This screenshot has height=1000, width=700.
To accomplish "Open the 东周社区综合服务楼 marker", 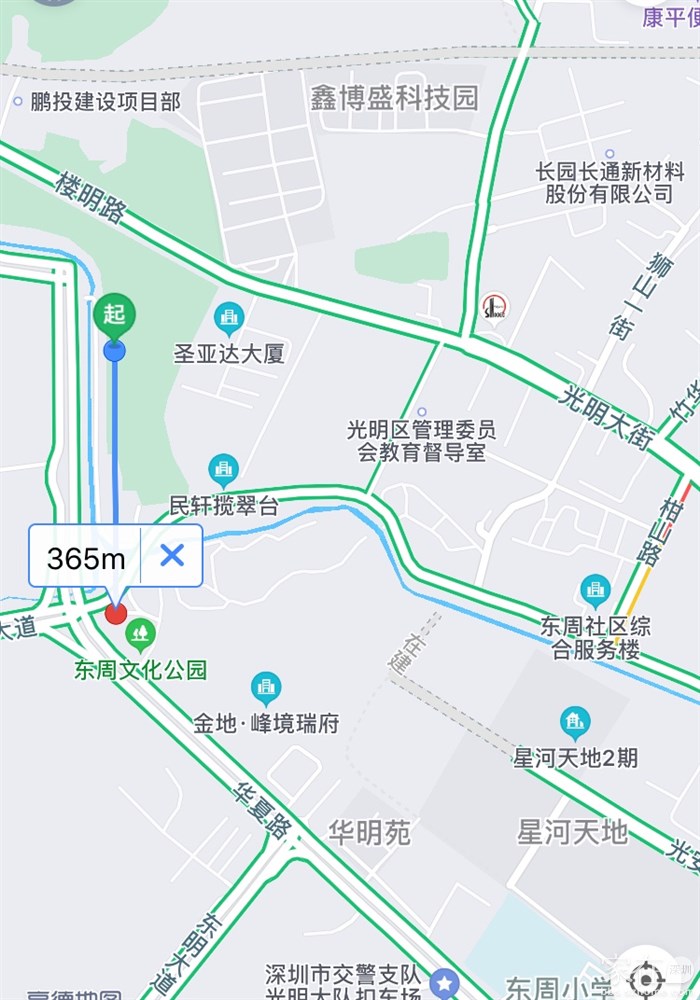I will (595, 591).
